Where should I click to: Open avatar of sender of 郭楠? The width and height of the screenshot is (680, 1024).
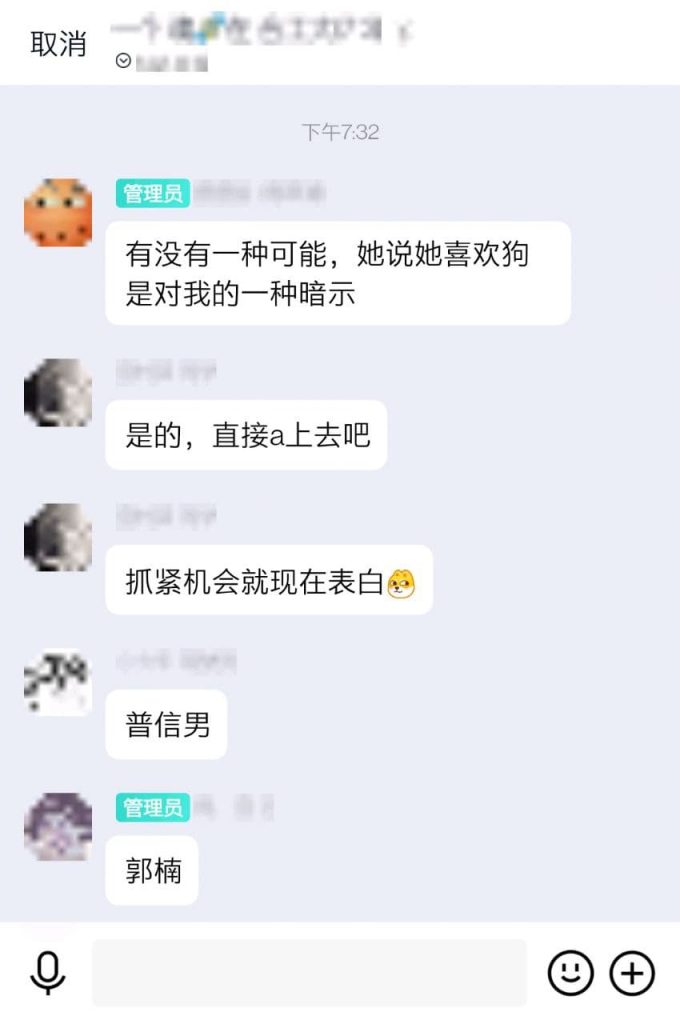(58, 827)
